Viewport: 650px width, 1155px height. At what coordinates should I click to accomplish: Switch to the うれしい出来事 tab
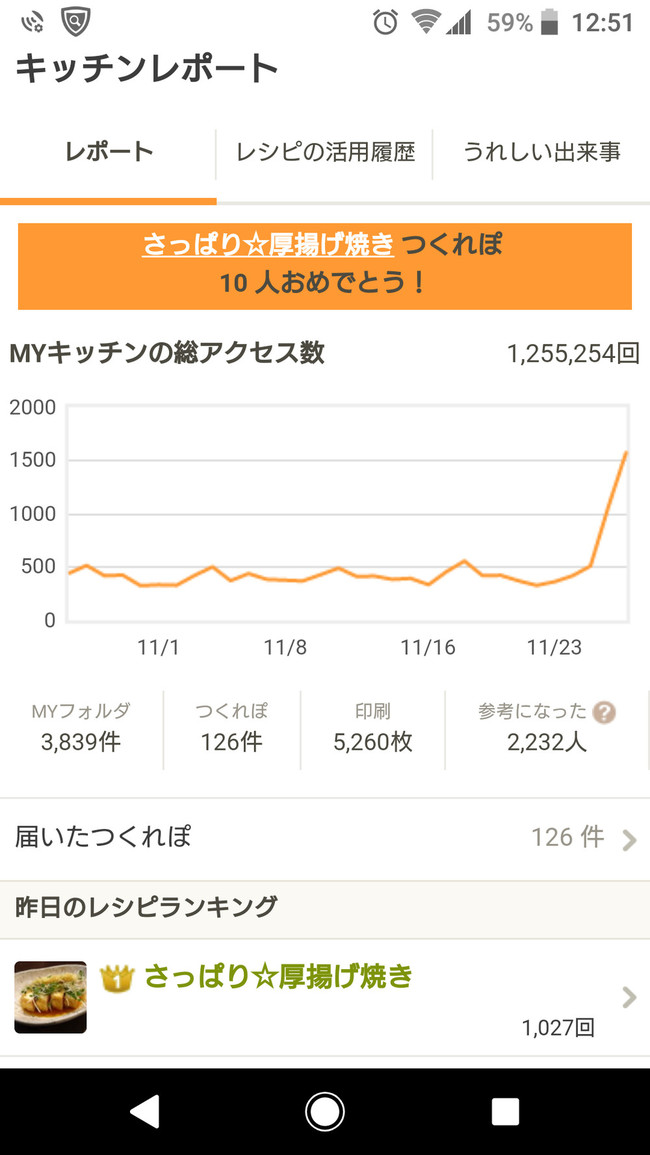point(541,153)
